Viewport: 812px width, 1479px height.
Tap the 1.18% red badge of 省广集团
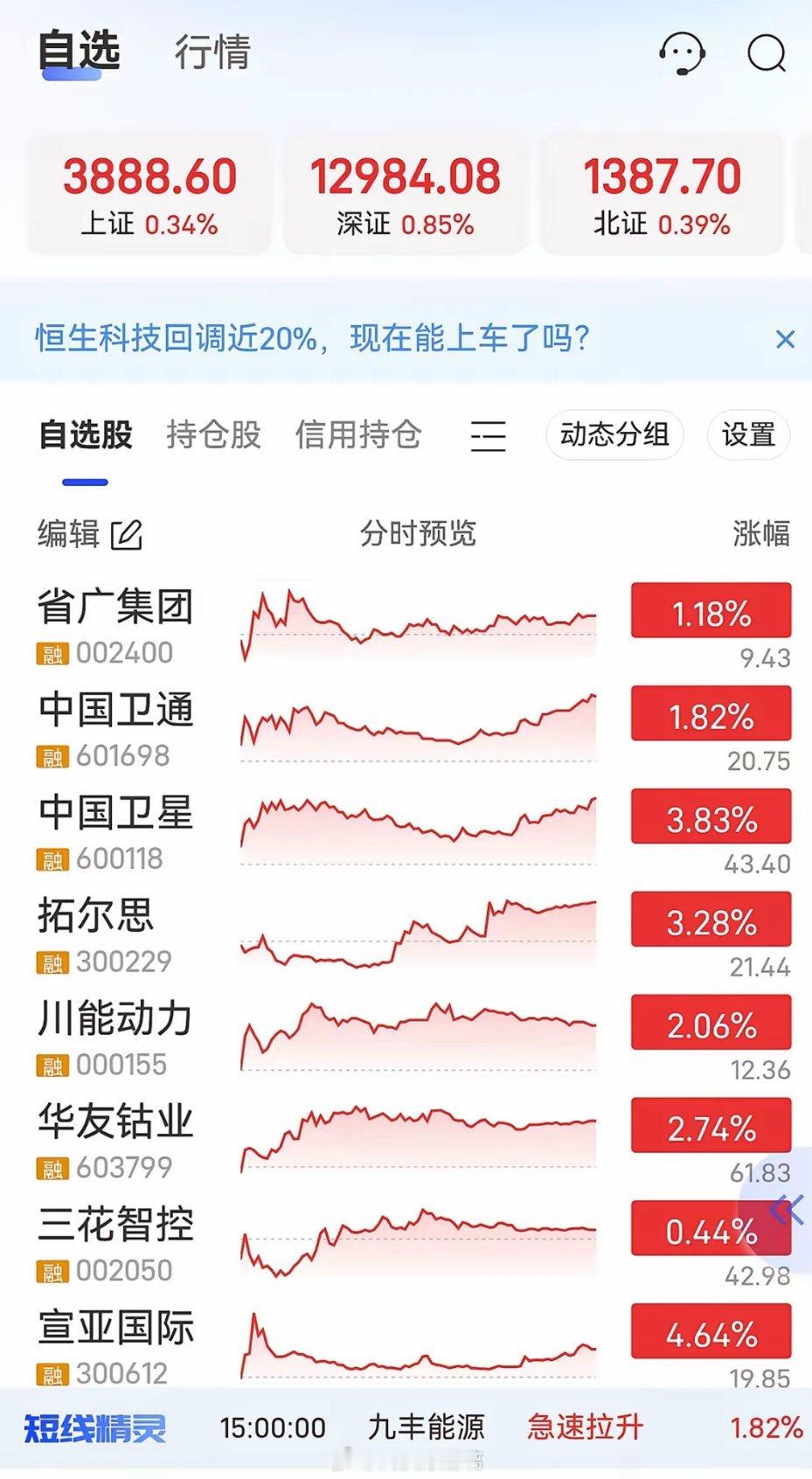[711, 613]
